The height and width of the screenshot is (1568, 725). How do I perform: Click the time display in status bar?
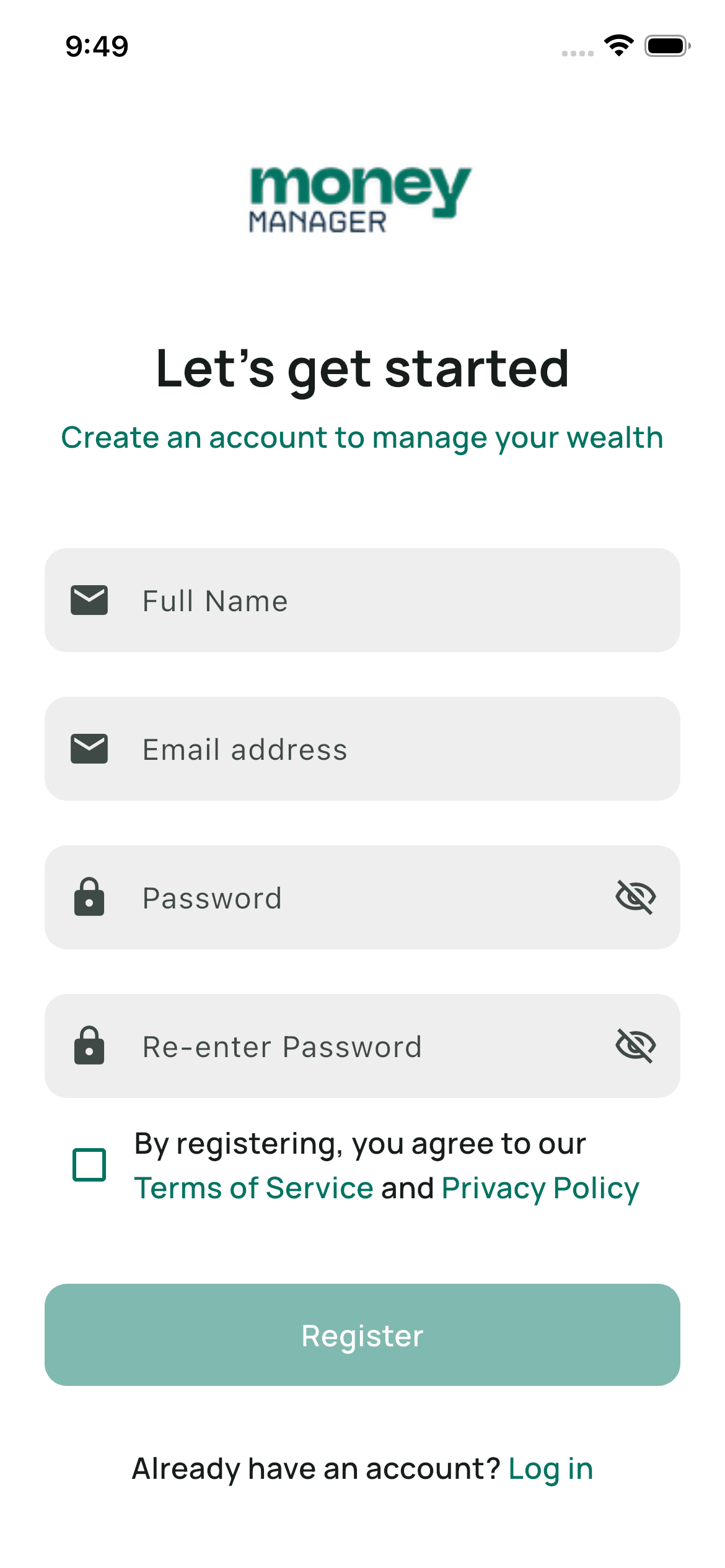click(97, 46)
